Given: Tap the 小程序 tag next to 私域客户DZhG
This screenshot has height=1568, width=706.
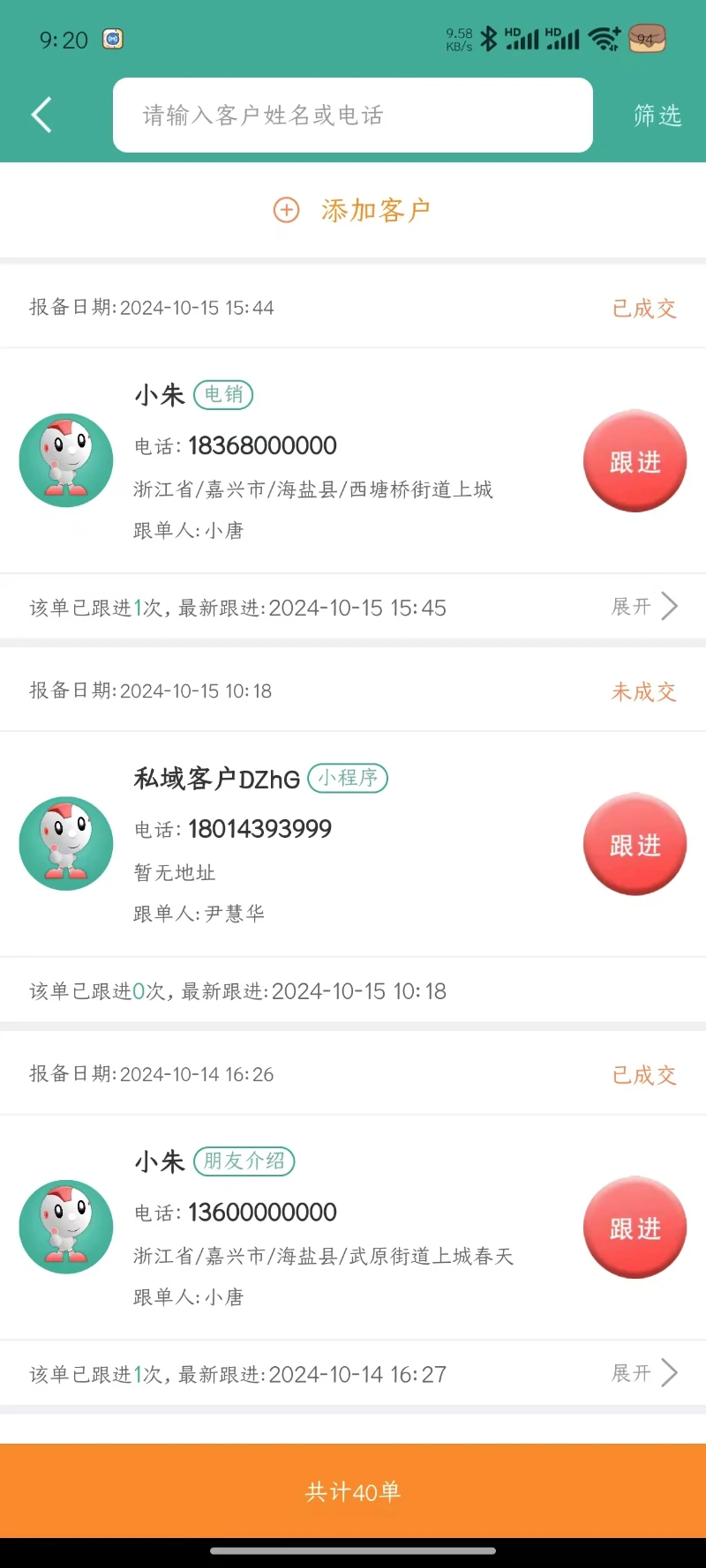Looking at the screenshot, I should pyautogui.click(x=348, y=778).
